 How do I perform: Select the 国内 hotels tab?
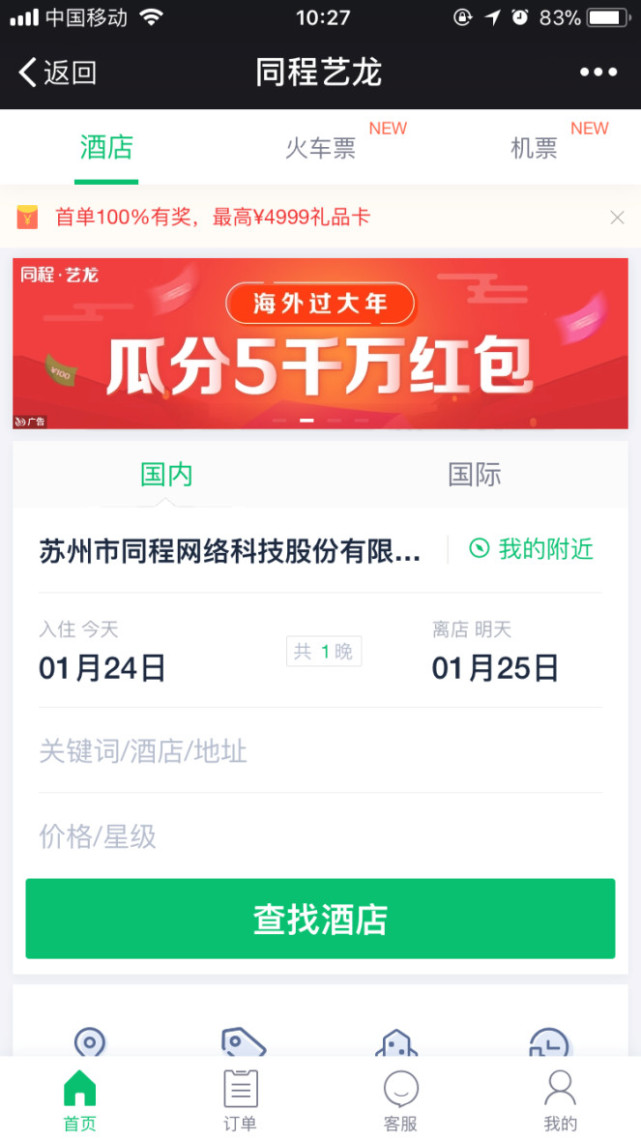[166, 475]
